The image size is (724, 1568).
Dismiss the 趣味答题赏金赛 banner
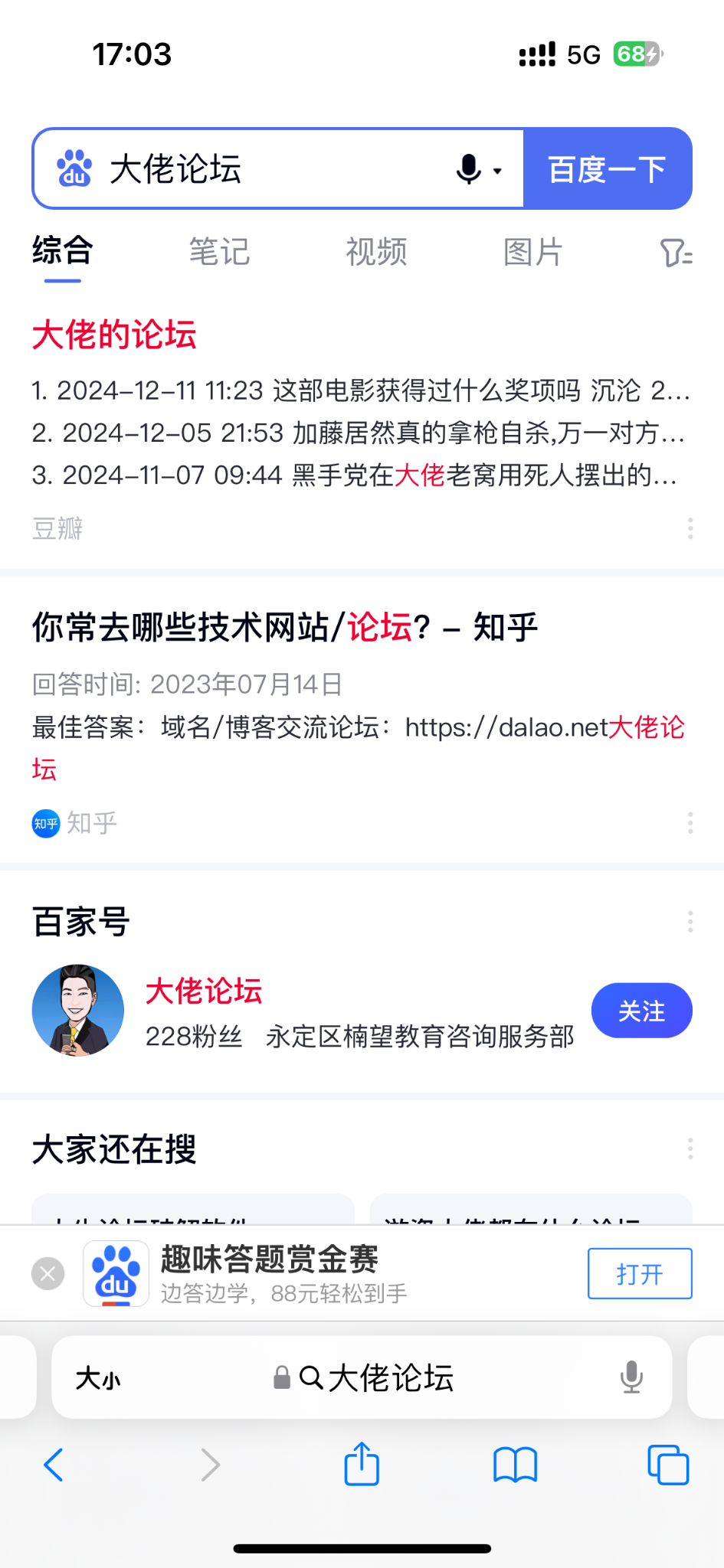click(x=48, y=1274)
